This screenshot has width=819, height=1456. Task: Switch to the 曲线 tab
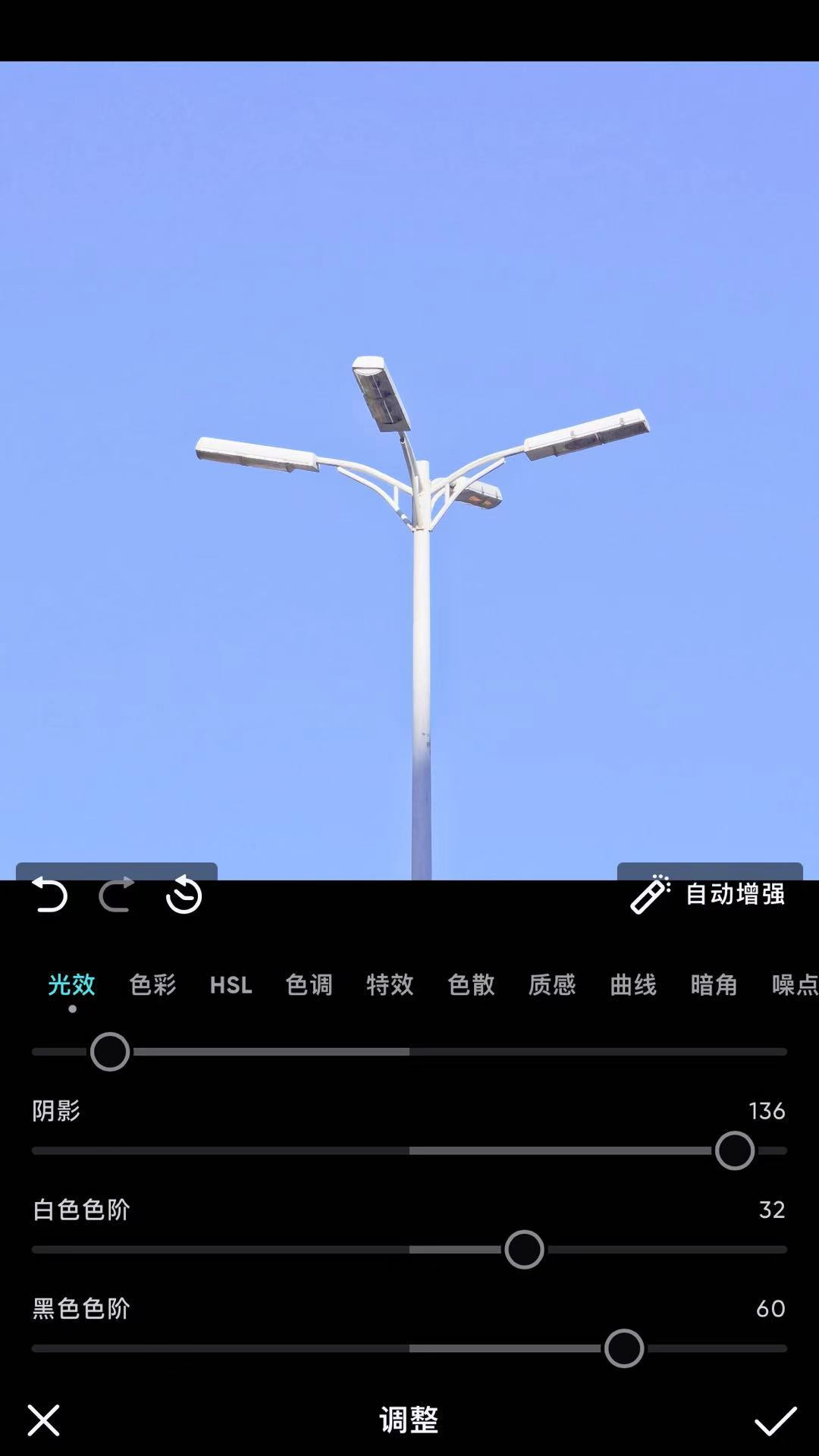[x=633, y=984]
